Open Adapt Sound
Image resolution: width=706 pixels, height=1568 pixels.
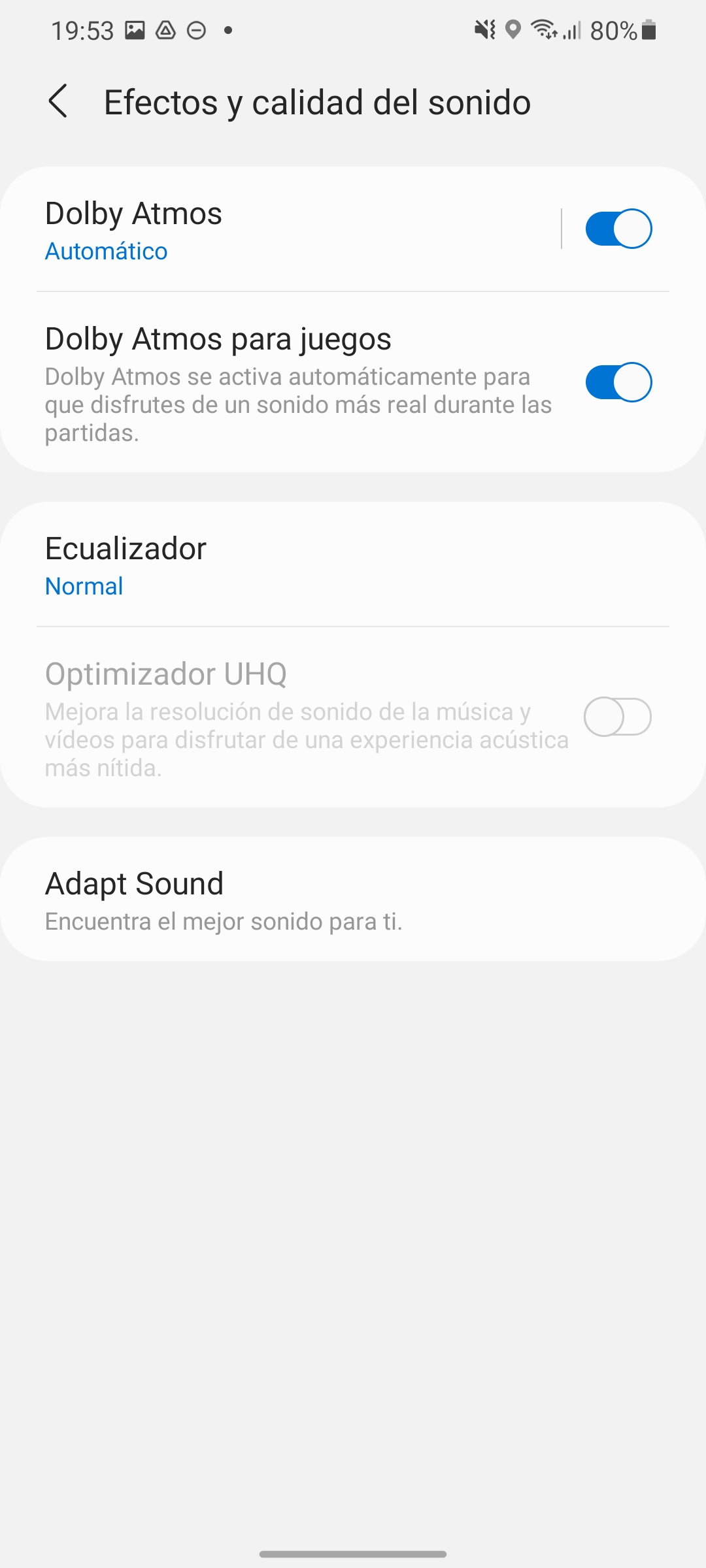(x=353, y=899)
